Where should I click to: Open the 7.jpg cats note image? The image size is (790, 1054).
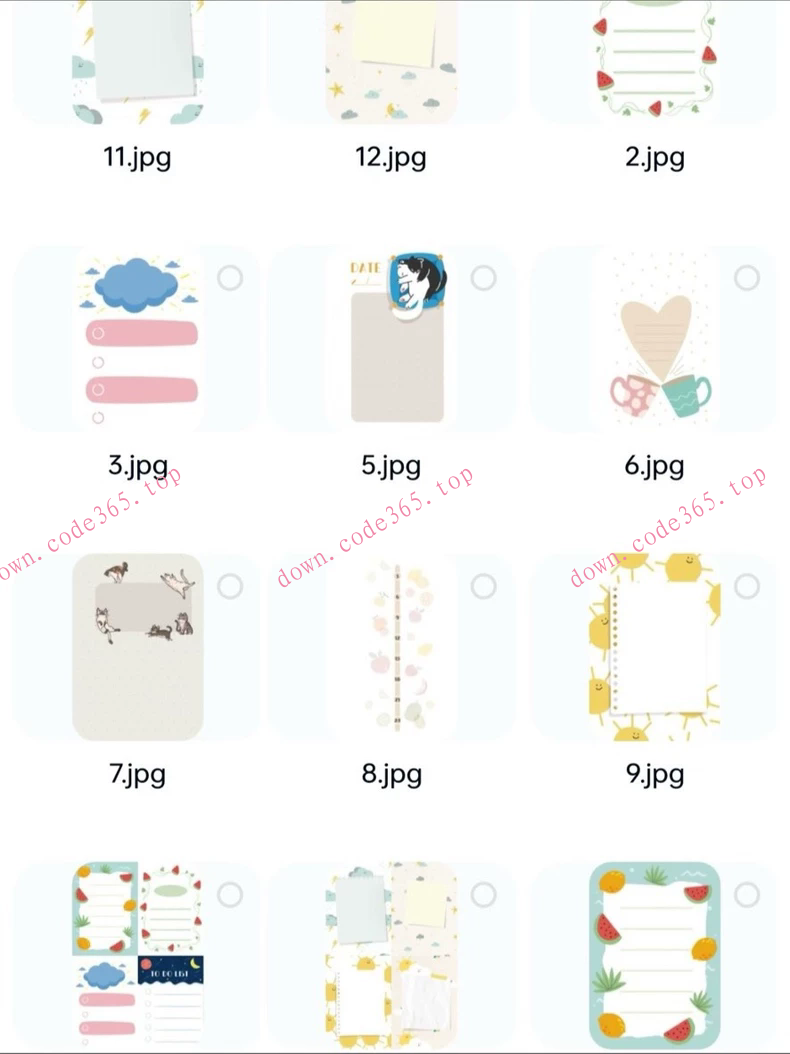pos(137,647)
